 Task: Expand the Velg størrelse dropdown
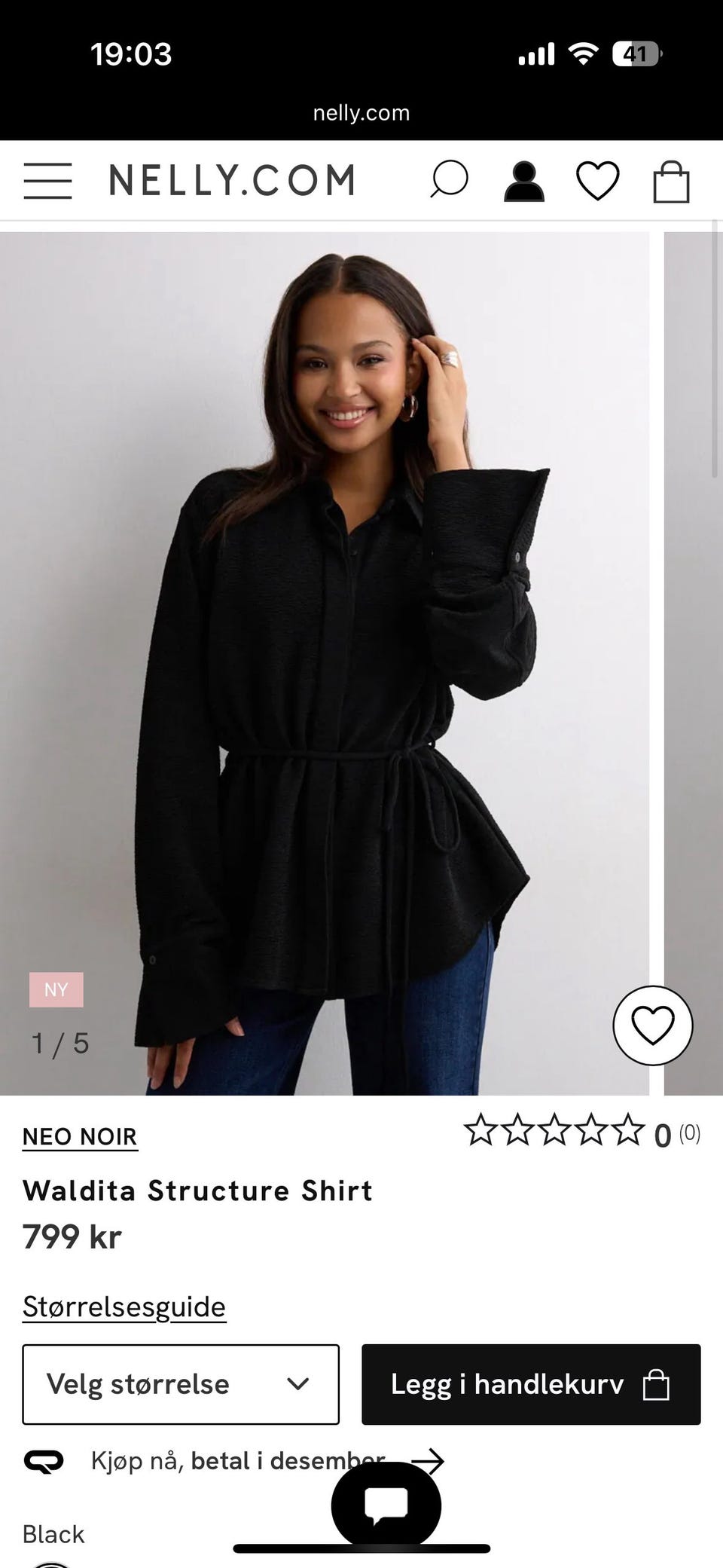[x=181, y=1384]
